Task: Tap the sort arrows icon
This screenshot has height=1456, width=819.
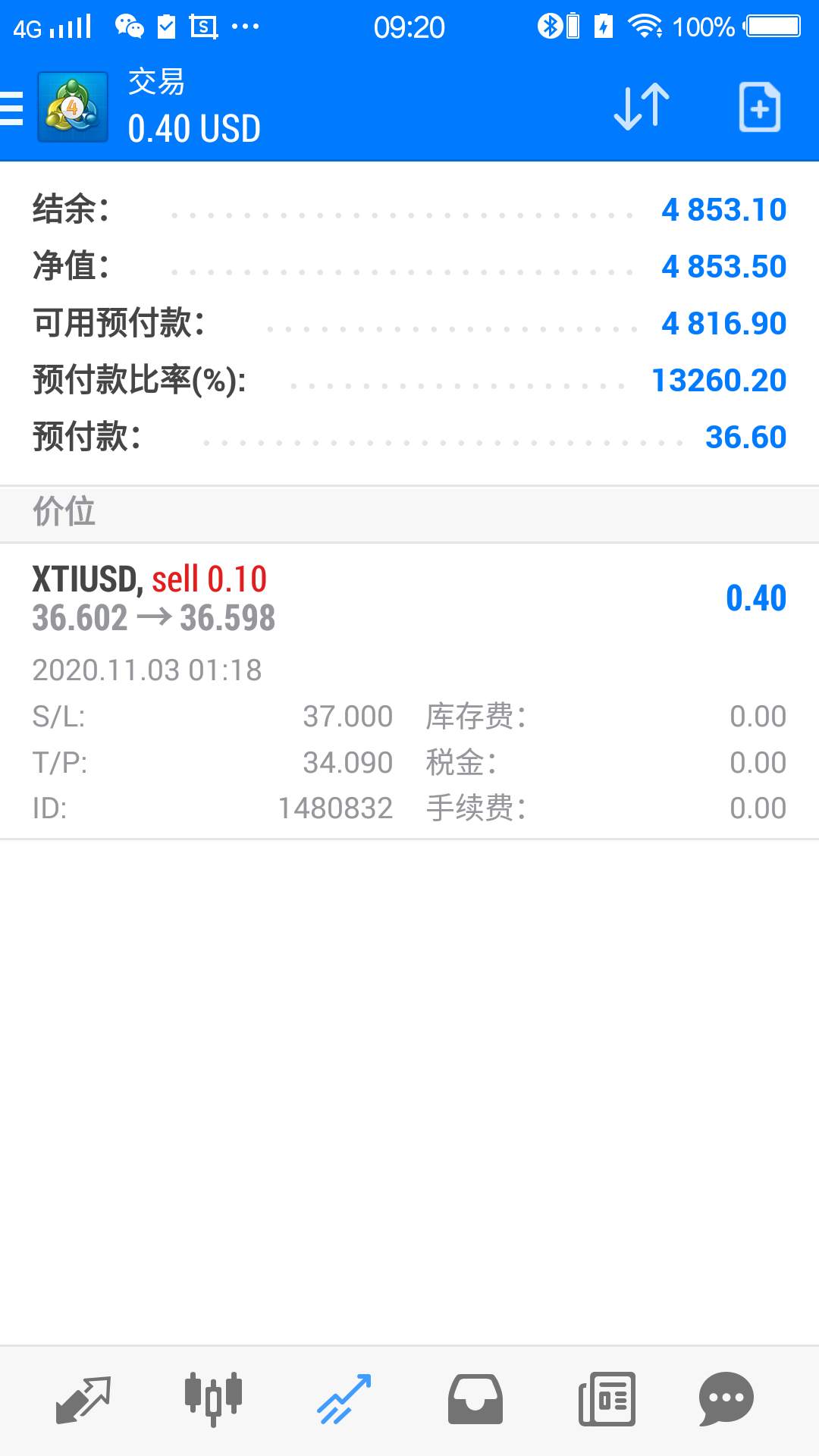Action: coord(642,107)
